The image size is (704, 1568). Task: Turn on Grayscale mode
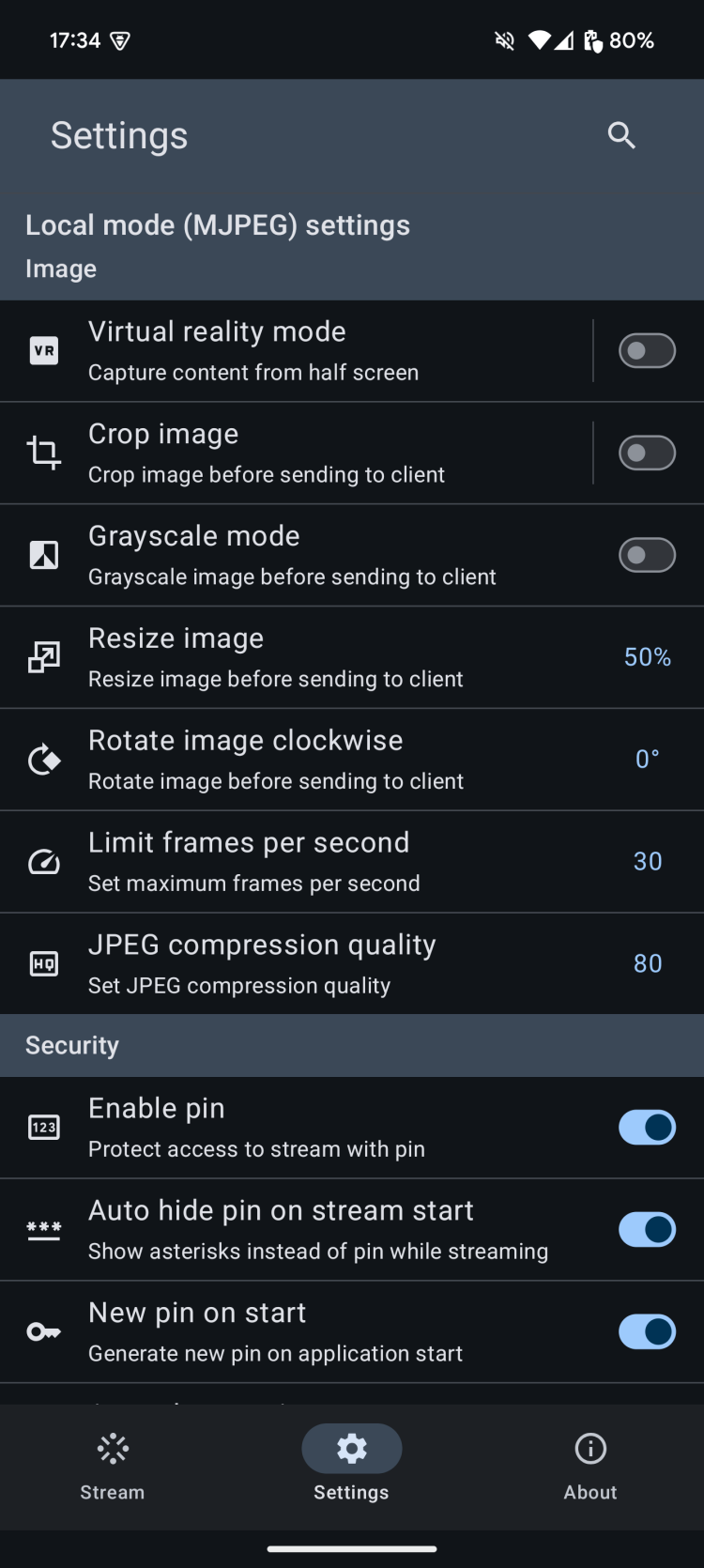click(x=647, y=556)
